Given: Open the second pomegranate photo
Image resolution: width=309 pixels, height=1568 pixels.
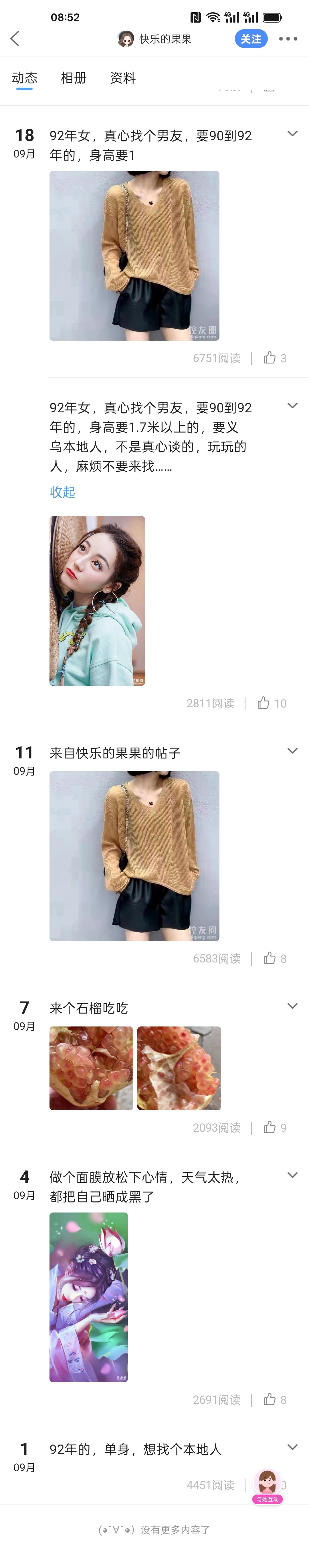Looking at the screenshot, I should [179, 1068].
